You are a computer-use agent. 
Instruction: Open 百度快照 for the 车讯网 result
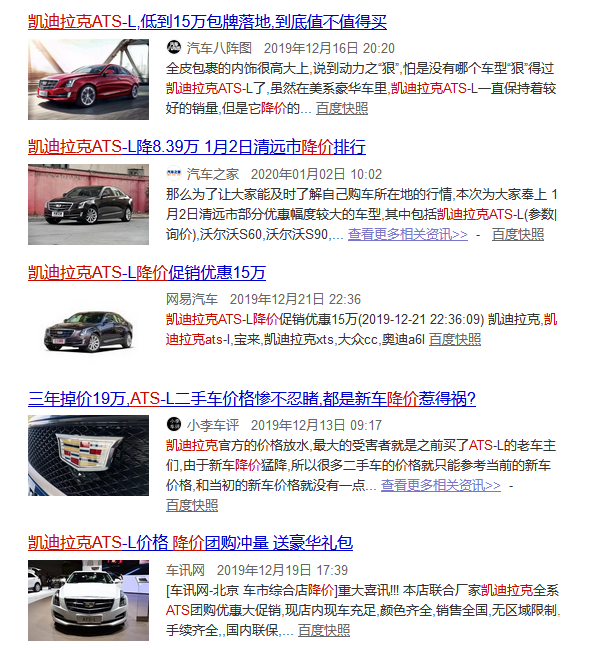(324, 630)
